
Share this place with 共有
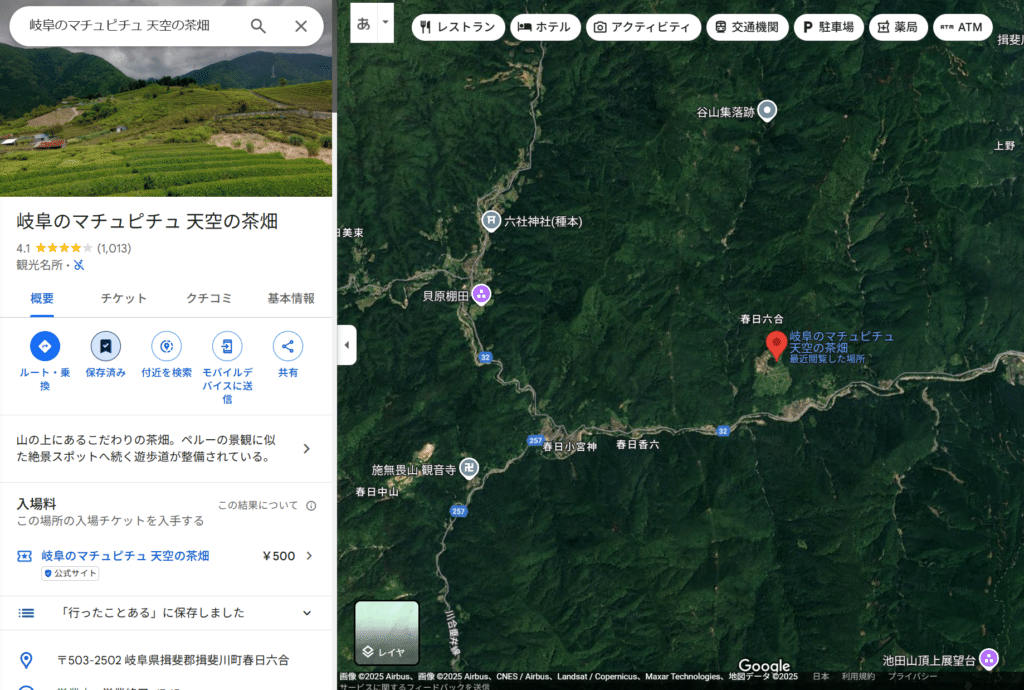click(x=288, y=347)
